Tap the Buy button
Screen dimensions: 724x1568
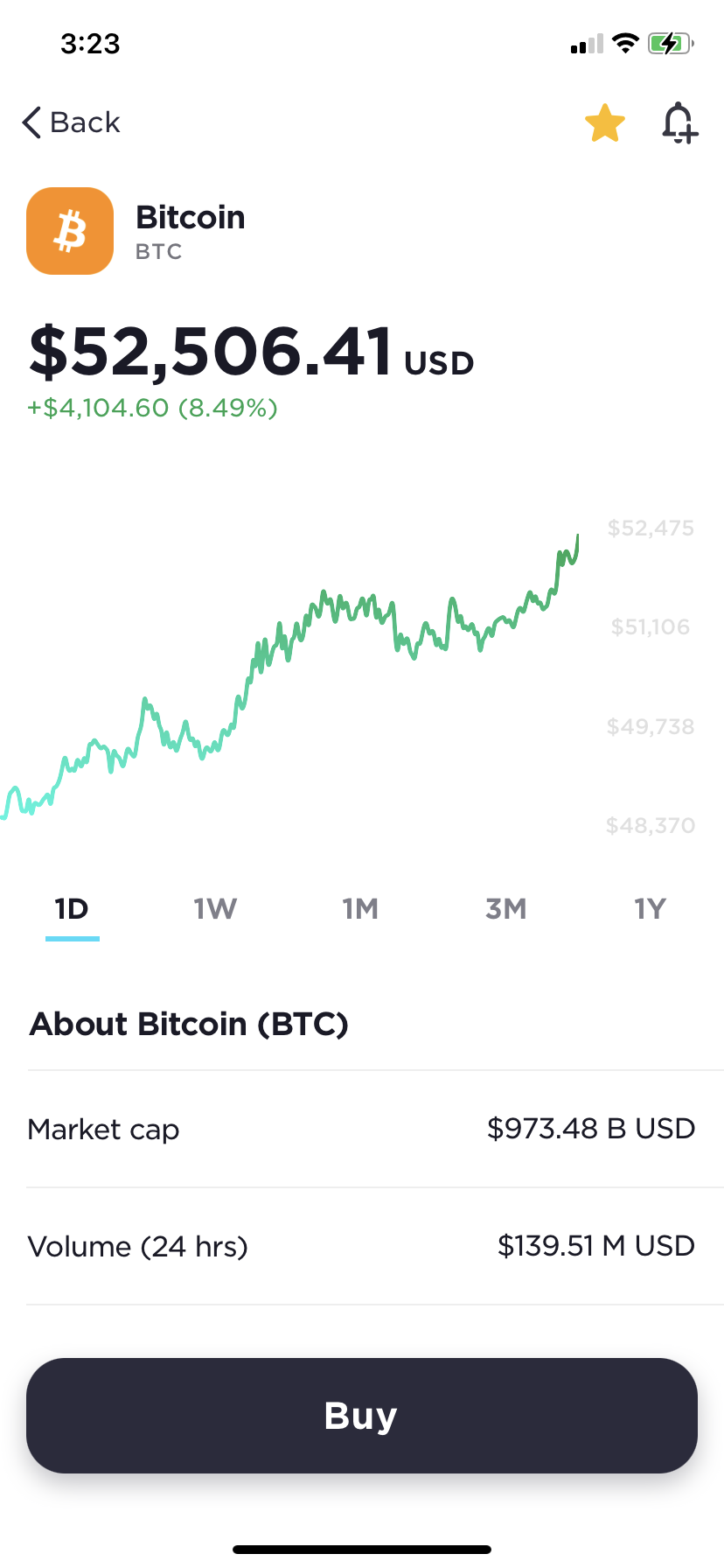point(362,1415)
